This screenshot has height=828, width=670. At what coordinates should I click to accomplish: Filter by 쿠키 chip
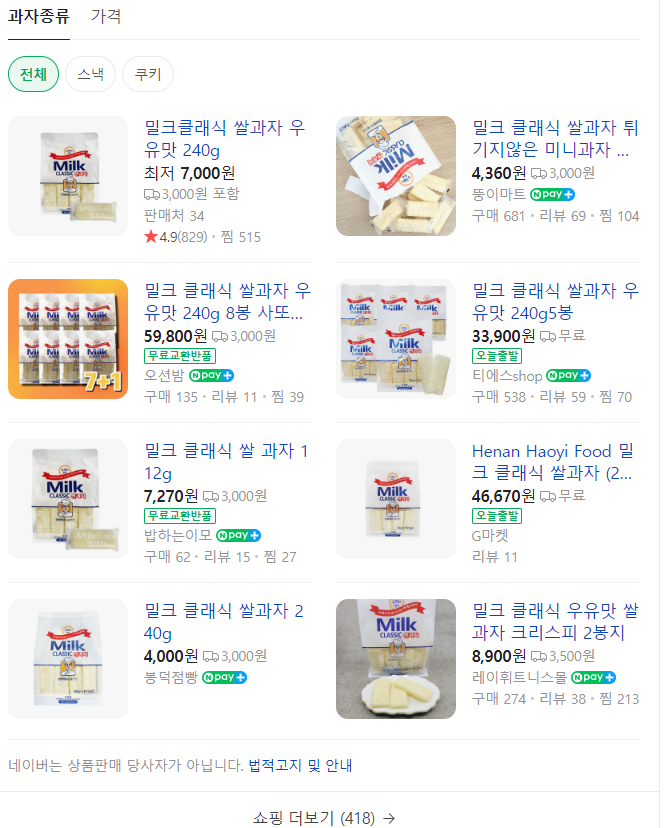[148, 75]
